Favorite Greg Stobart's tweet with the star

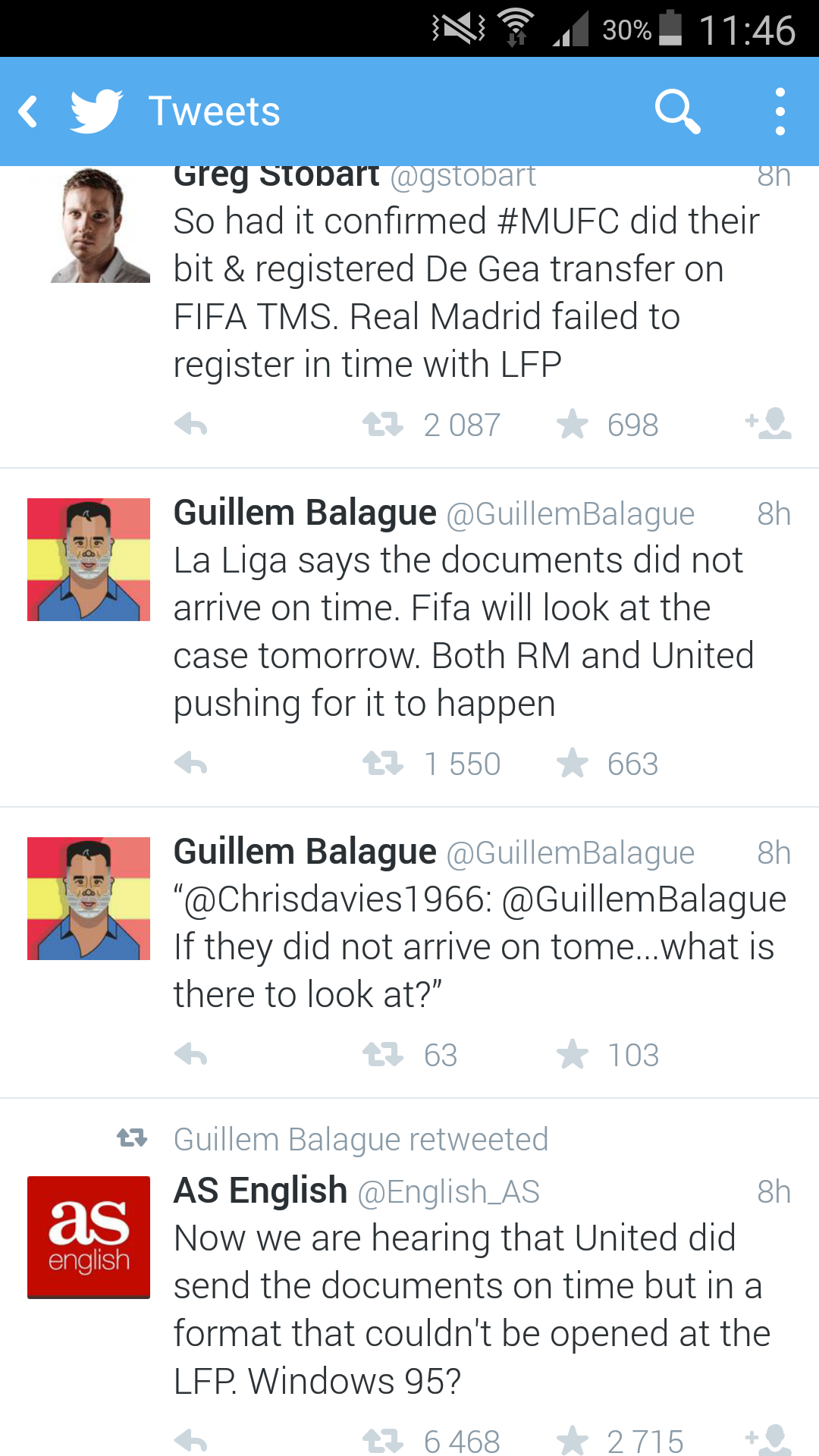pyautogui.click(x=573, y=425)
